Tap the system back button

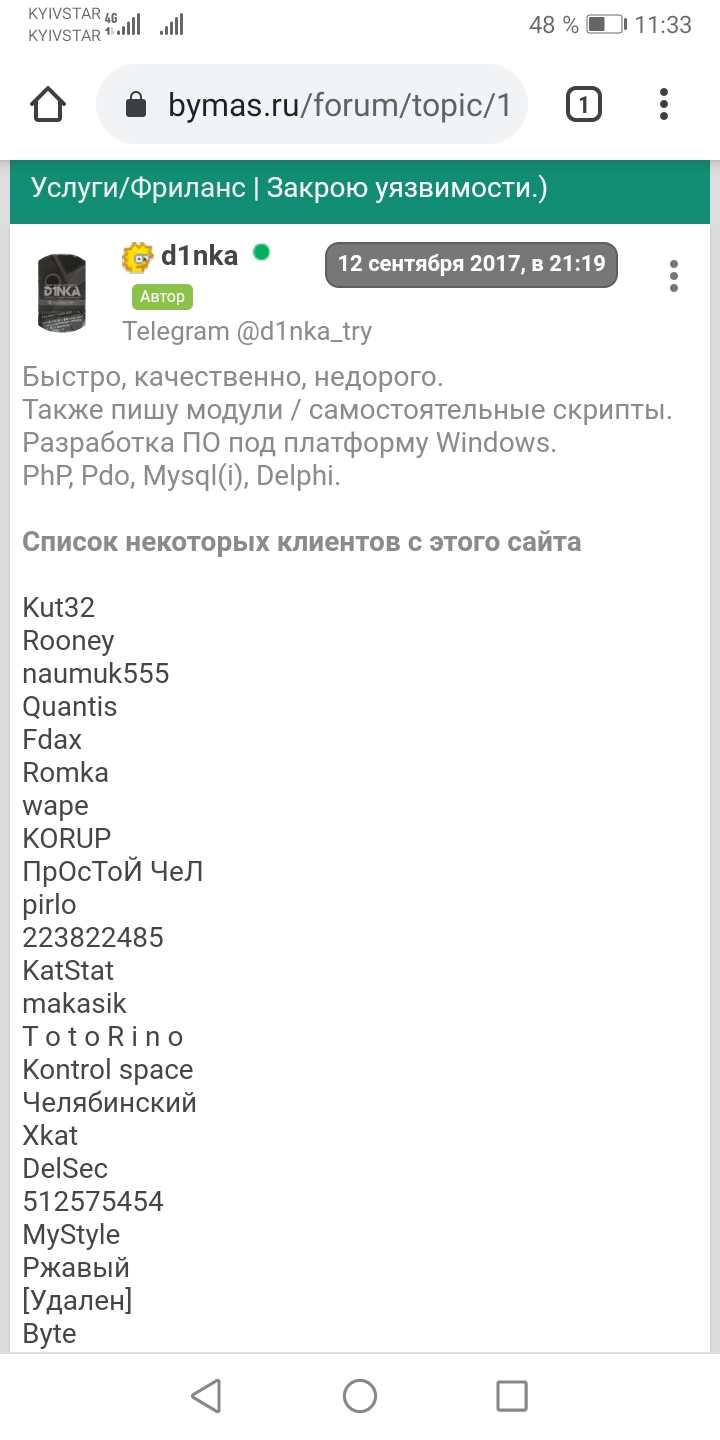point(206,1396)
